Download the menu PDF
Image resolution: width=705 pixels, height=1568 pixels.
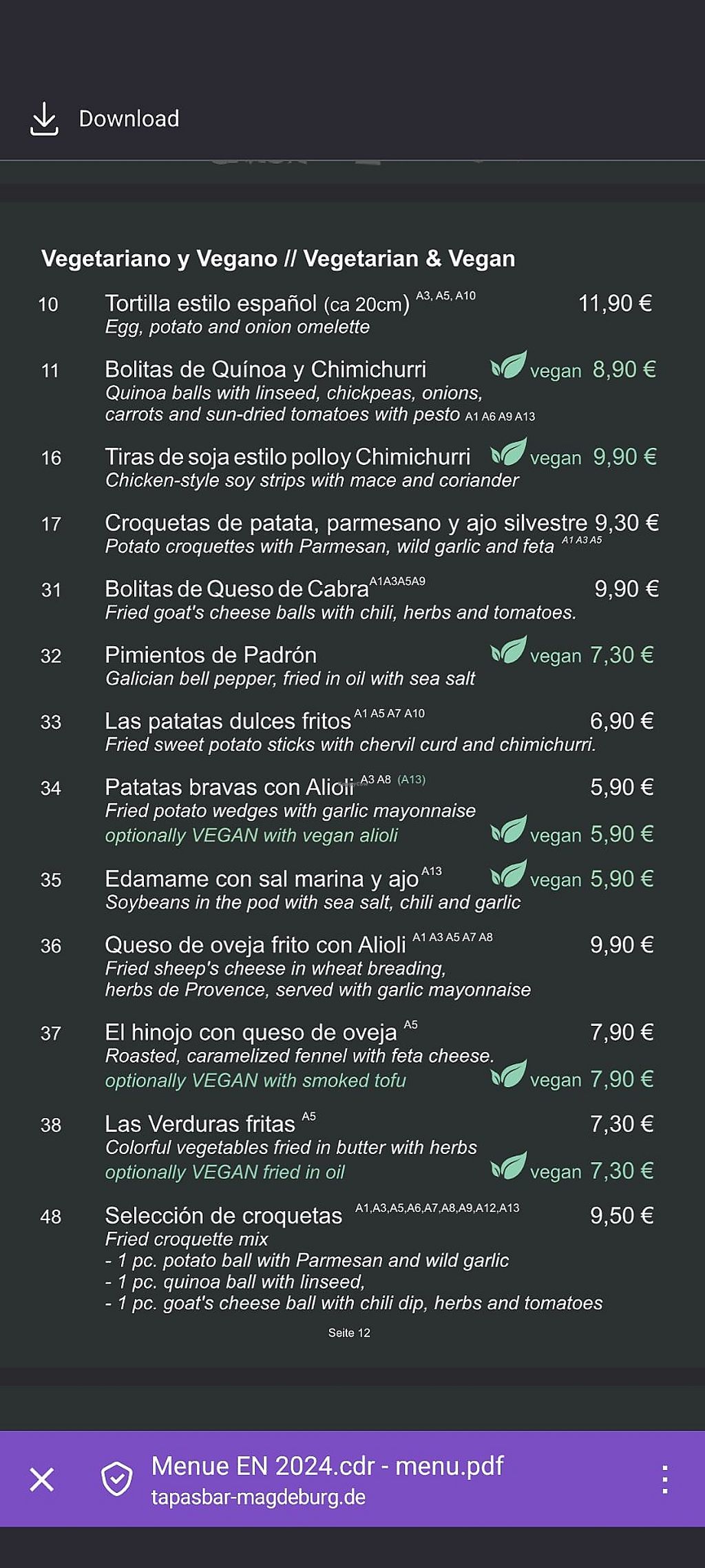coord(103,118)
